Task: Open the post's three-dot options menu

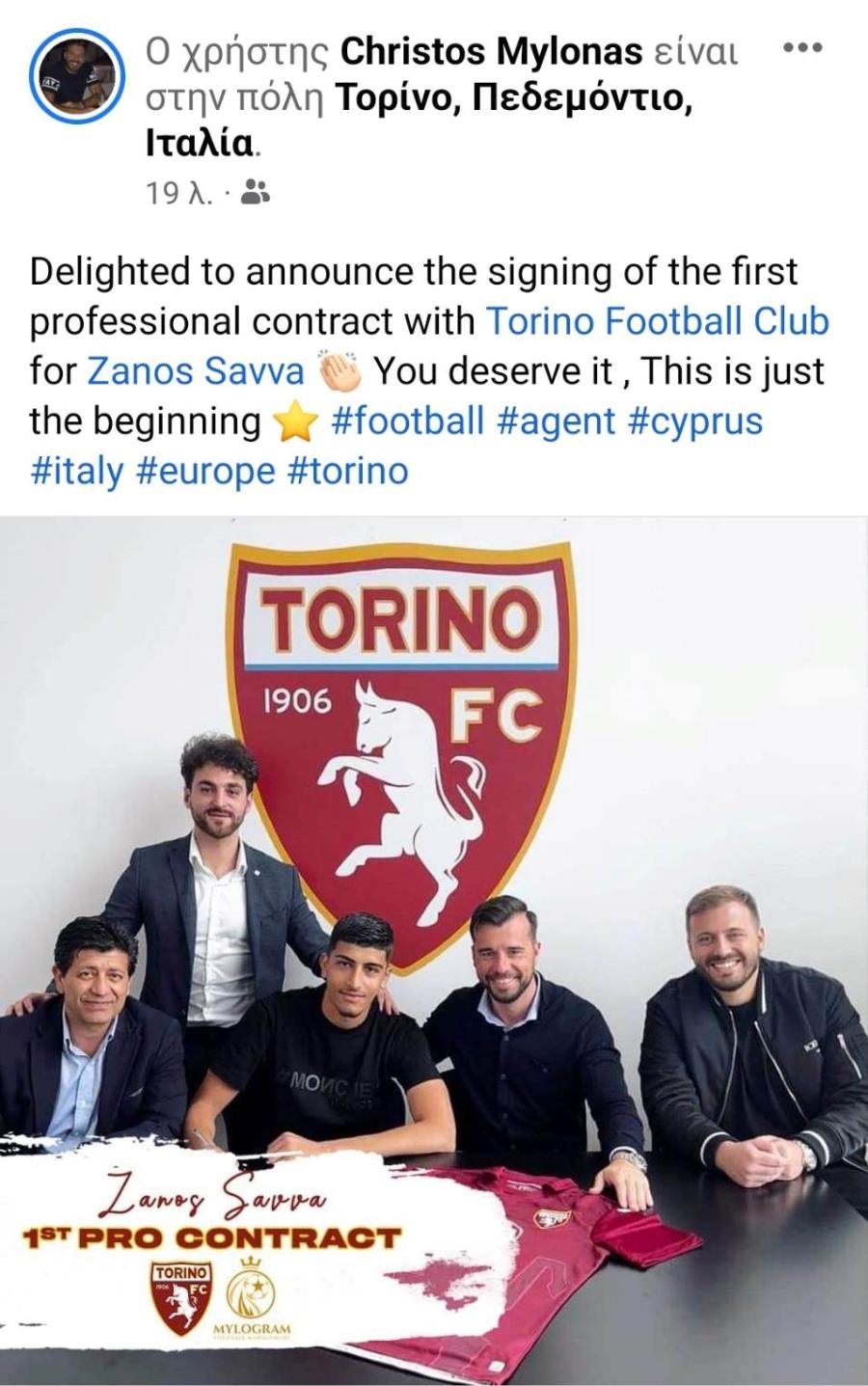Action: [x=801, y=48]
